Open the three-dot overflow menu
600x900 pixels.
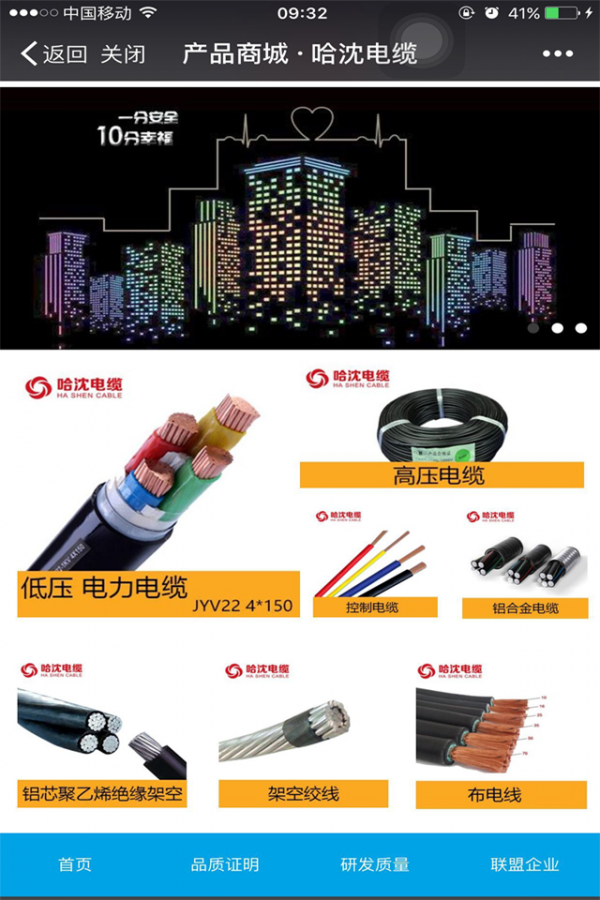pyautogui.click(x=558, y=54)
